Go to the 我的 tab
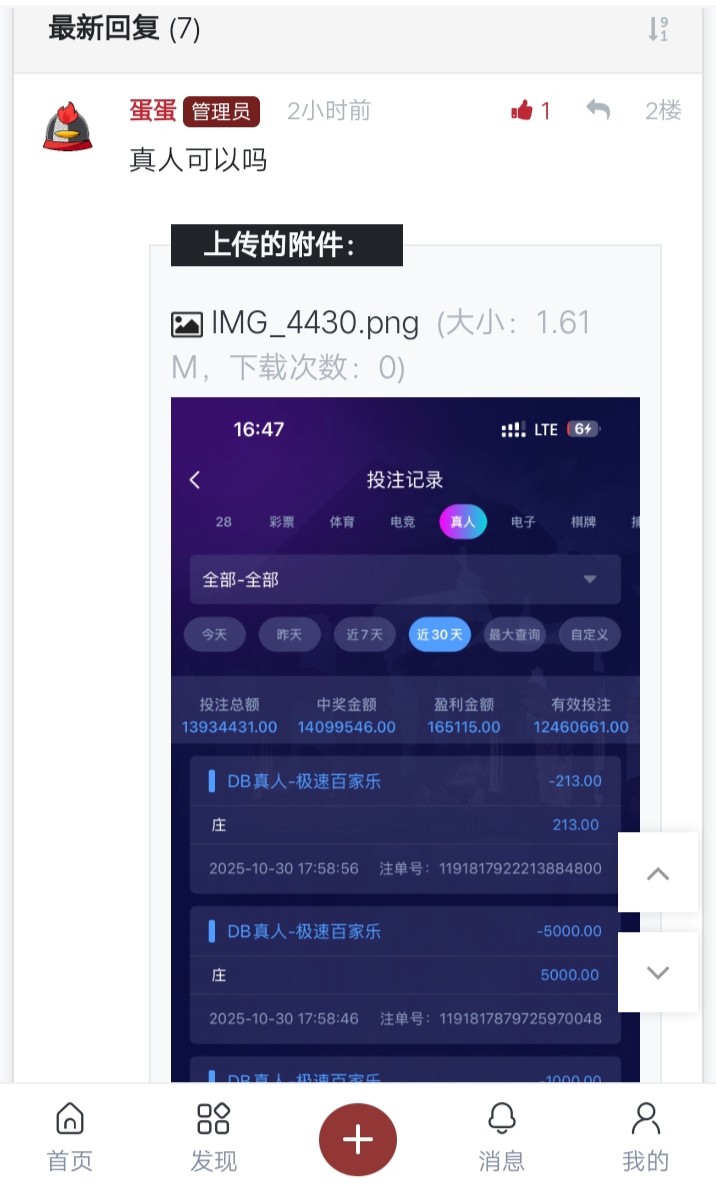Screen dimensions: 716x1188 click(x=645, y=1137)
